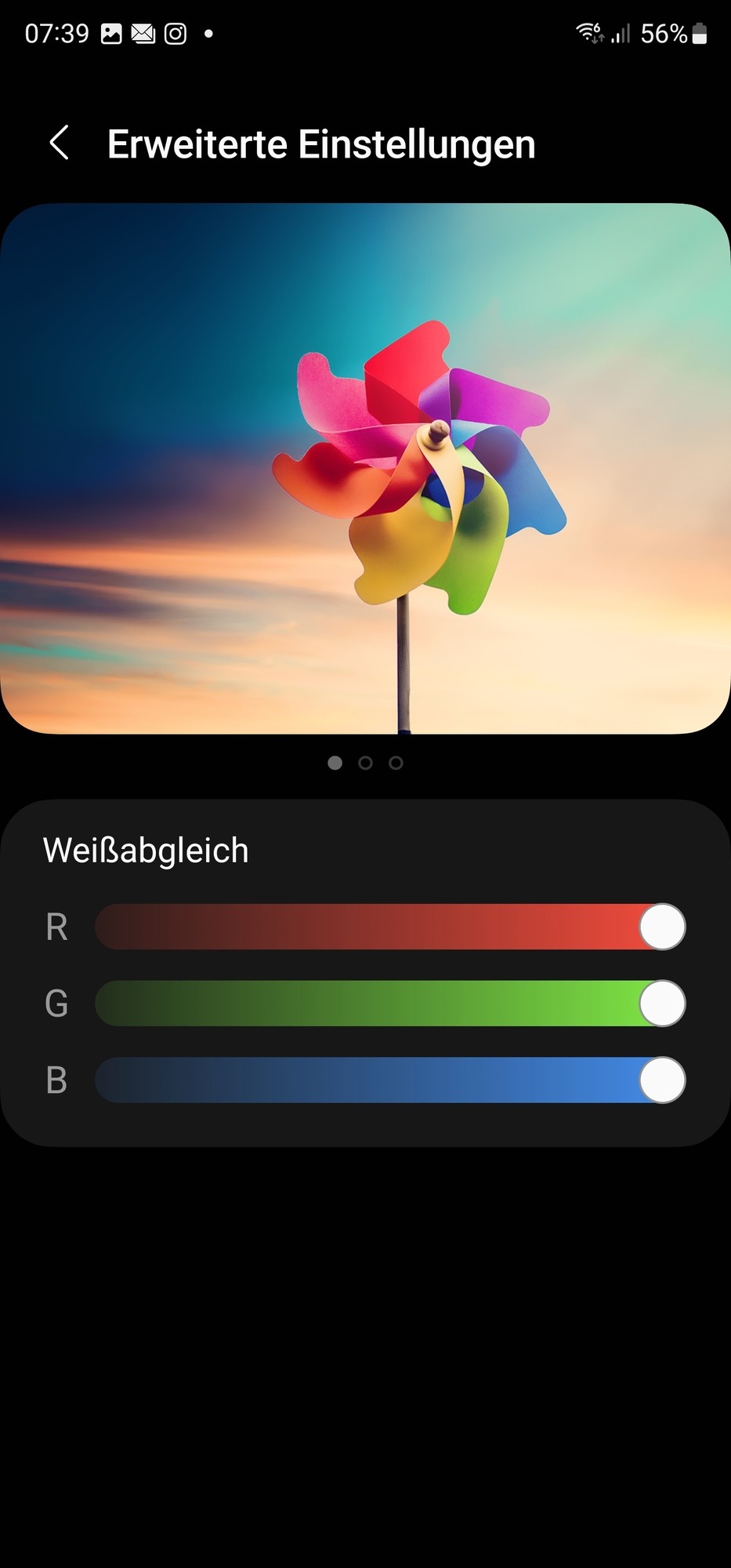This screenshot has width=731, height=1568.
Task: Tap the red (R) white balance slider
Action: pyautogui.click(x=389, y=927)
